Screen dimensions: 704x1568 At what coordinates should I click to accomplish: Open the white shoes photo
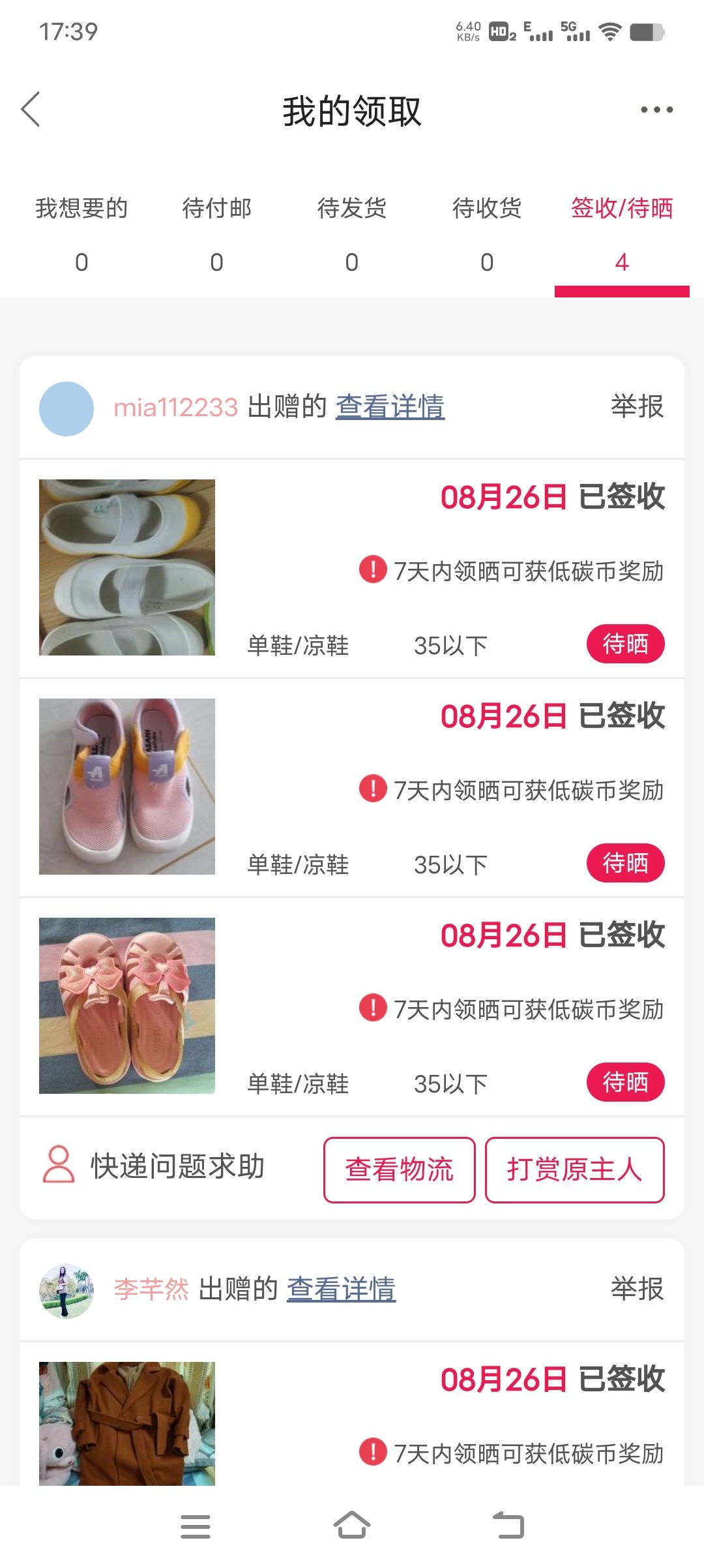127,567
